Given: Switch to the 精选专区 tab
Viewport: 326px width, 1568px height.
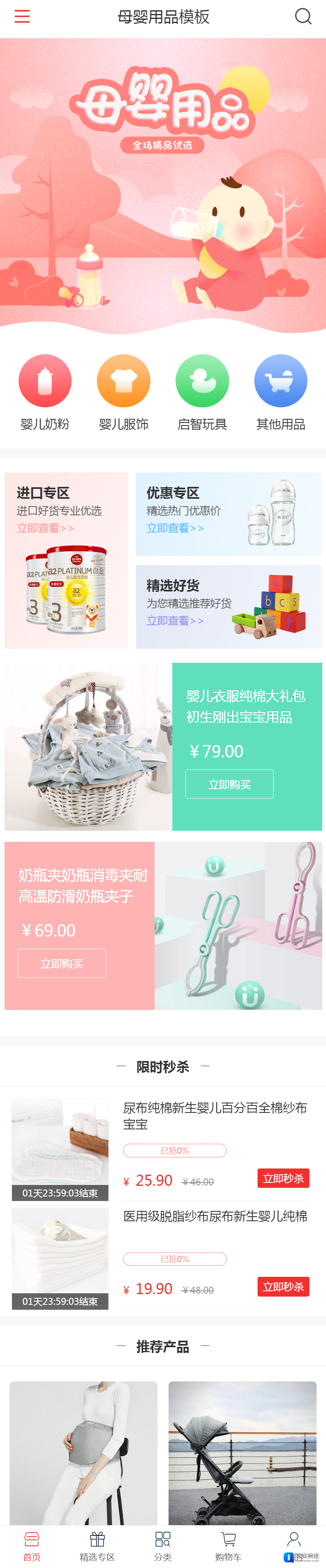Looking at the screenshot, I should tap(98, 1546).
